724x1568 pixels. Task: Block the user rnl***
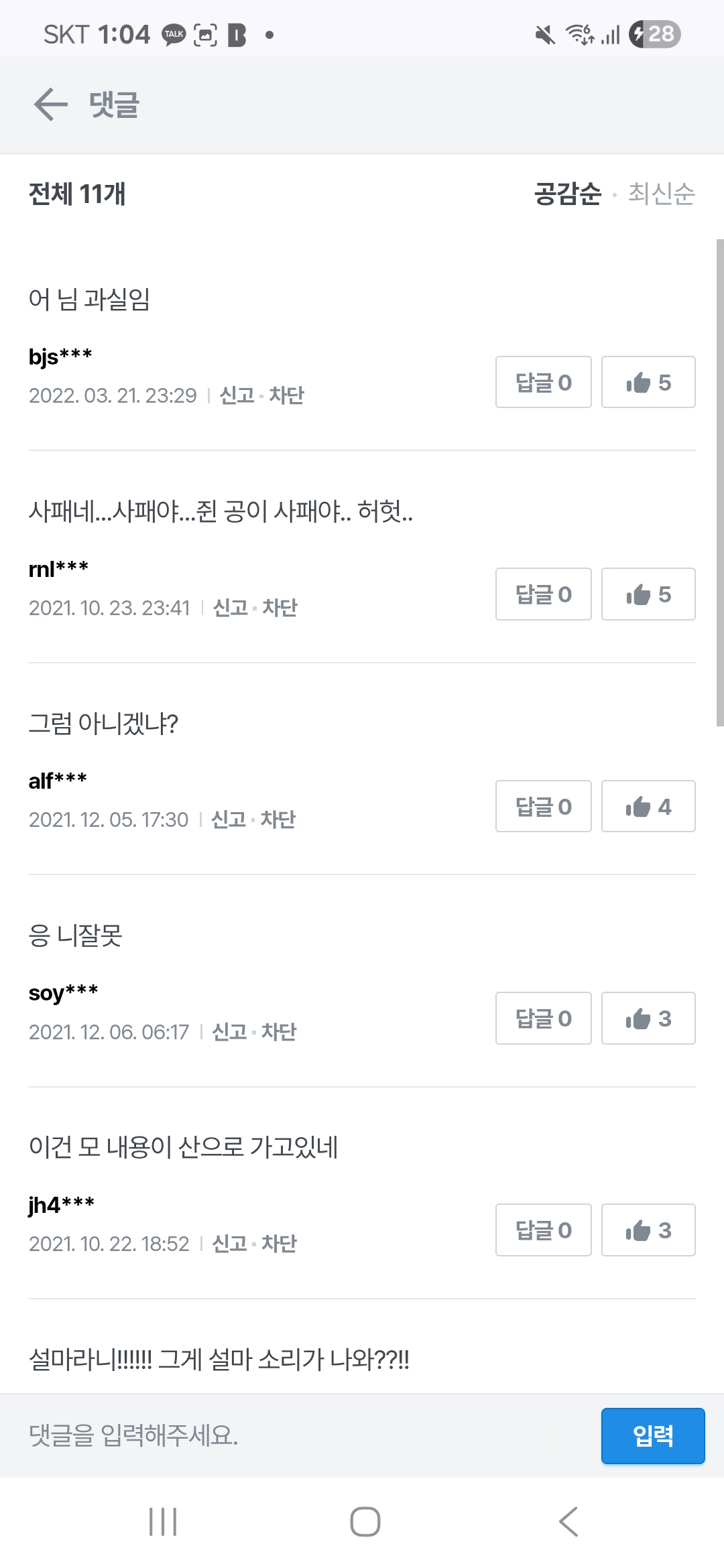pos(280,608)
